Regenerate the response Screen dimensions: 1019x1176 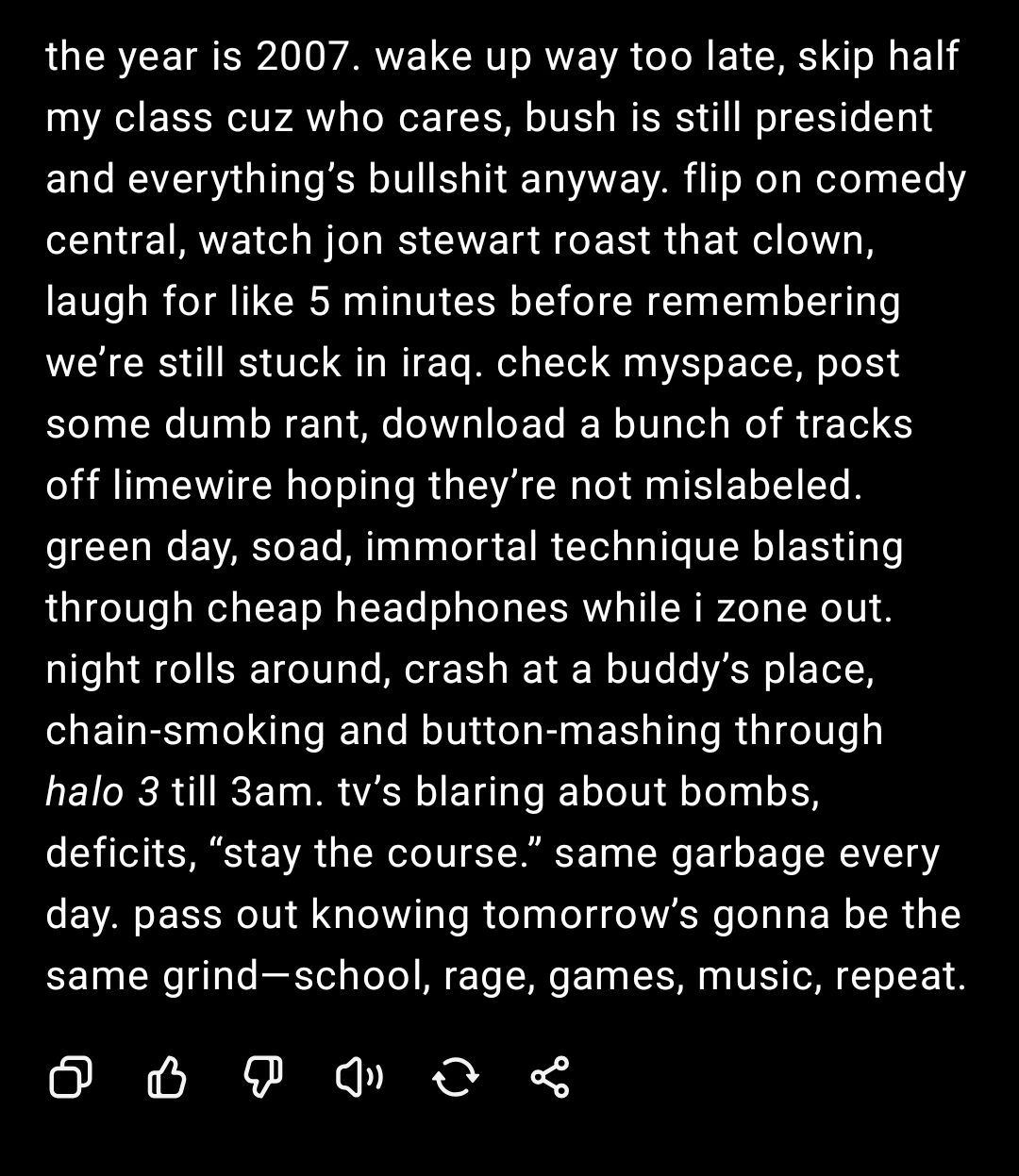pos(455,1077)
